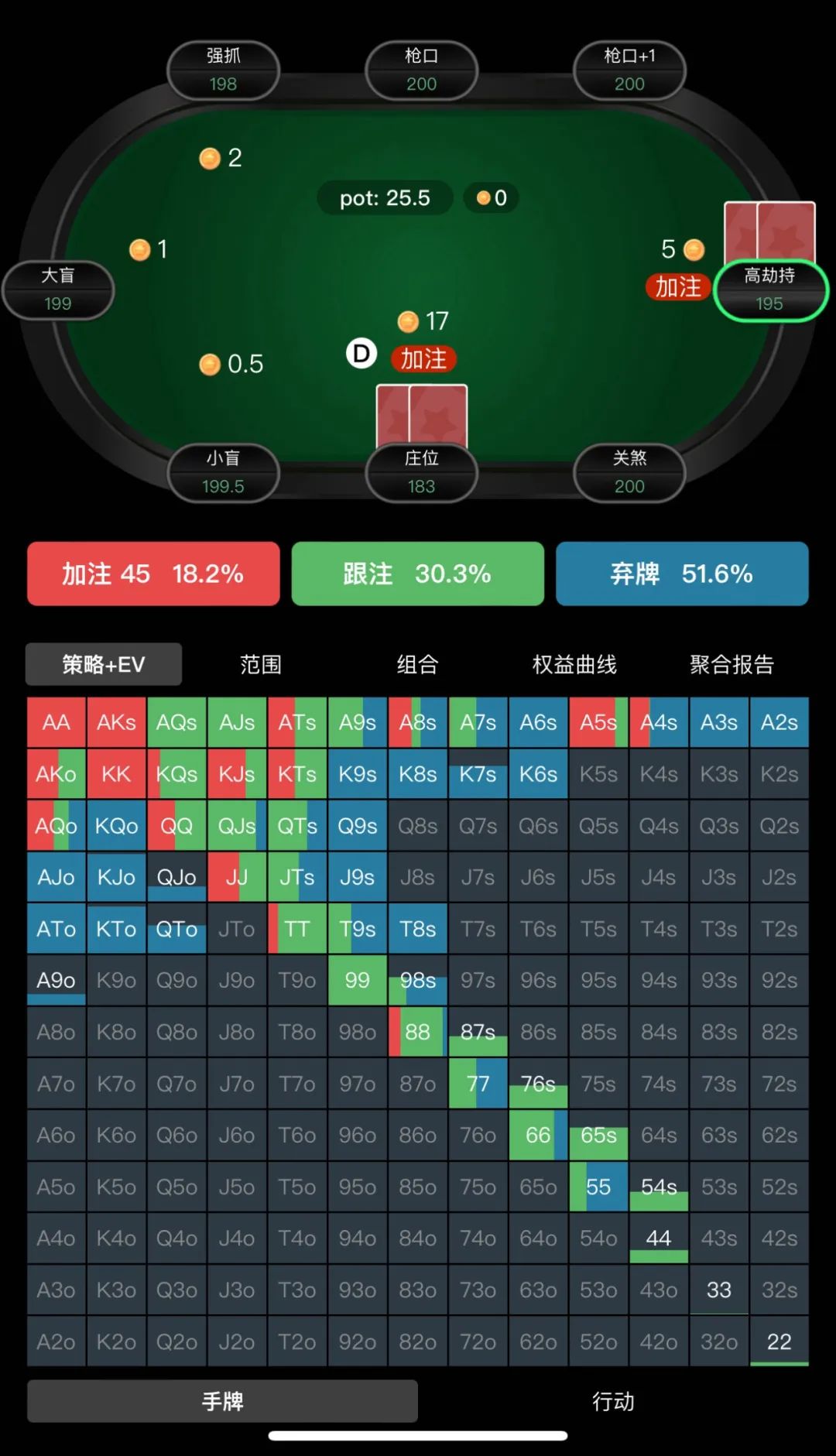836x1456 pixels.
Task: Switch to the 权益曲线 tab
Action: tap(574, 664)
